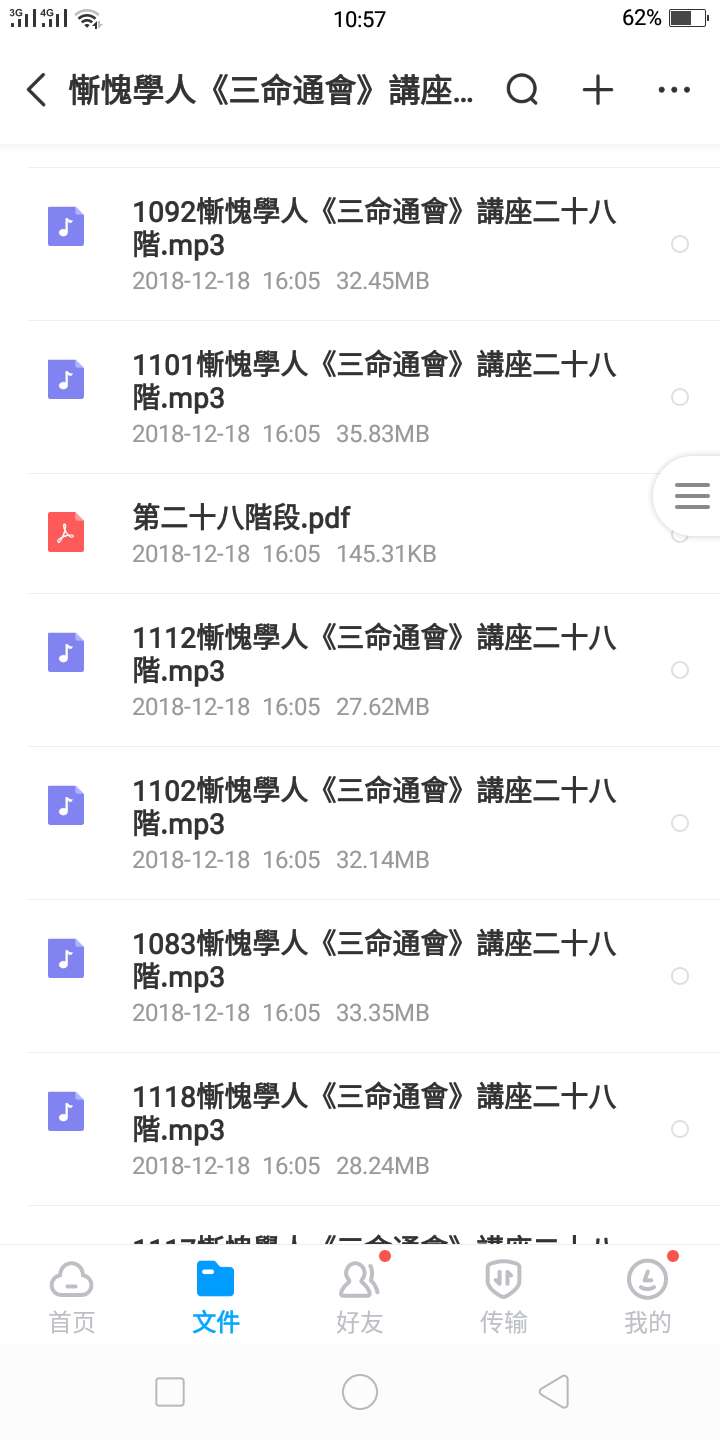This screenshot has width=720, height=1440.
Task: Open the three-dot overflow menu
Action: point(674,90)
